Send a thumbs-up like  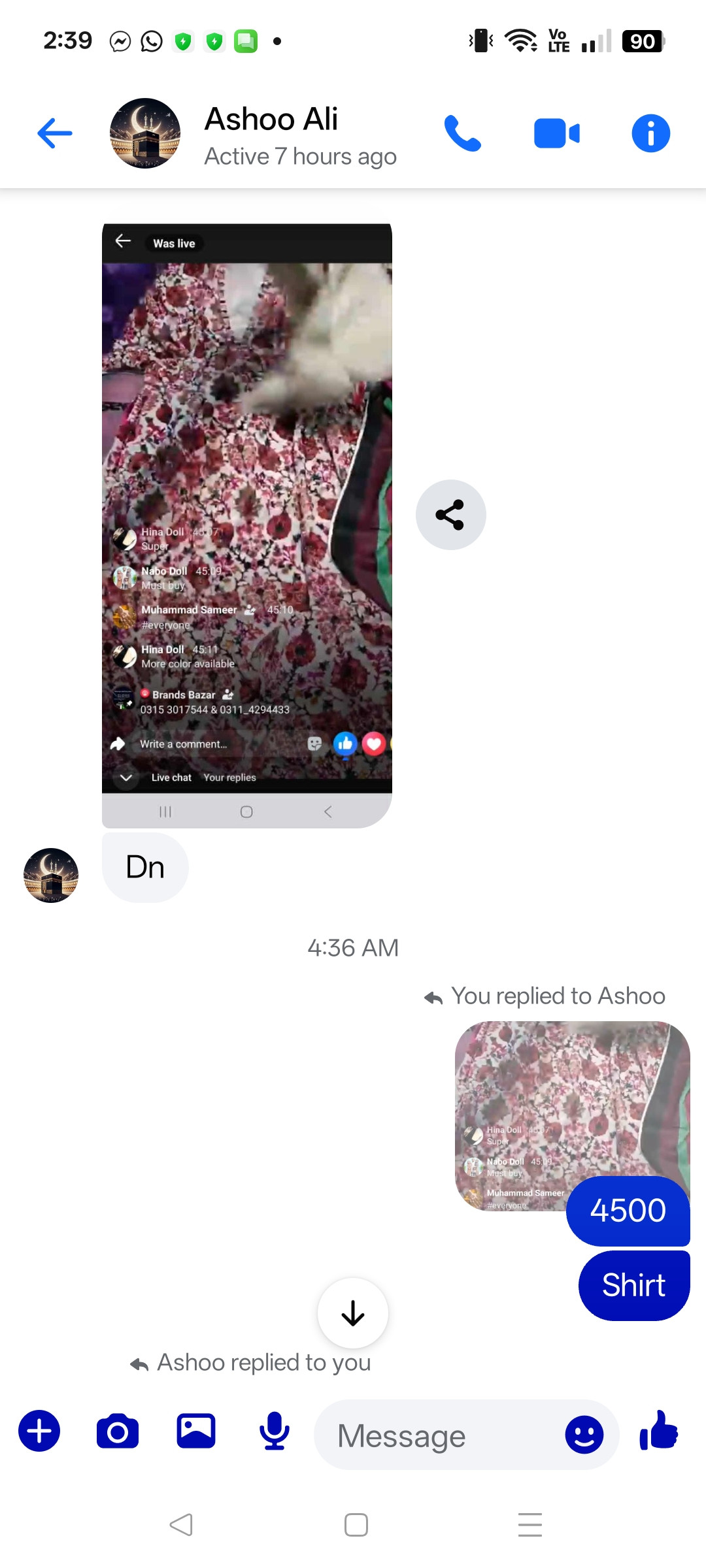tap(659, 1431)
